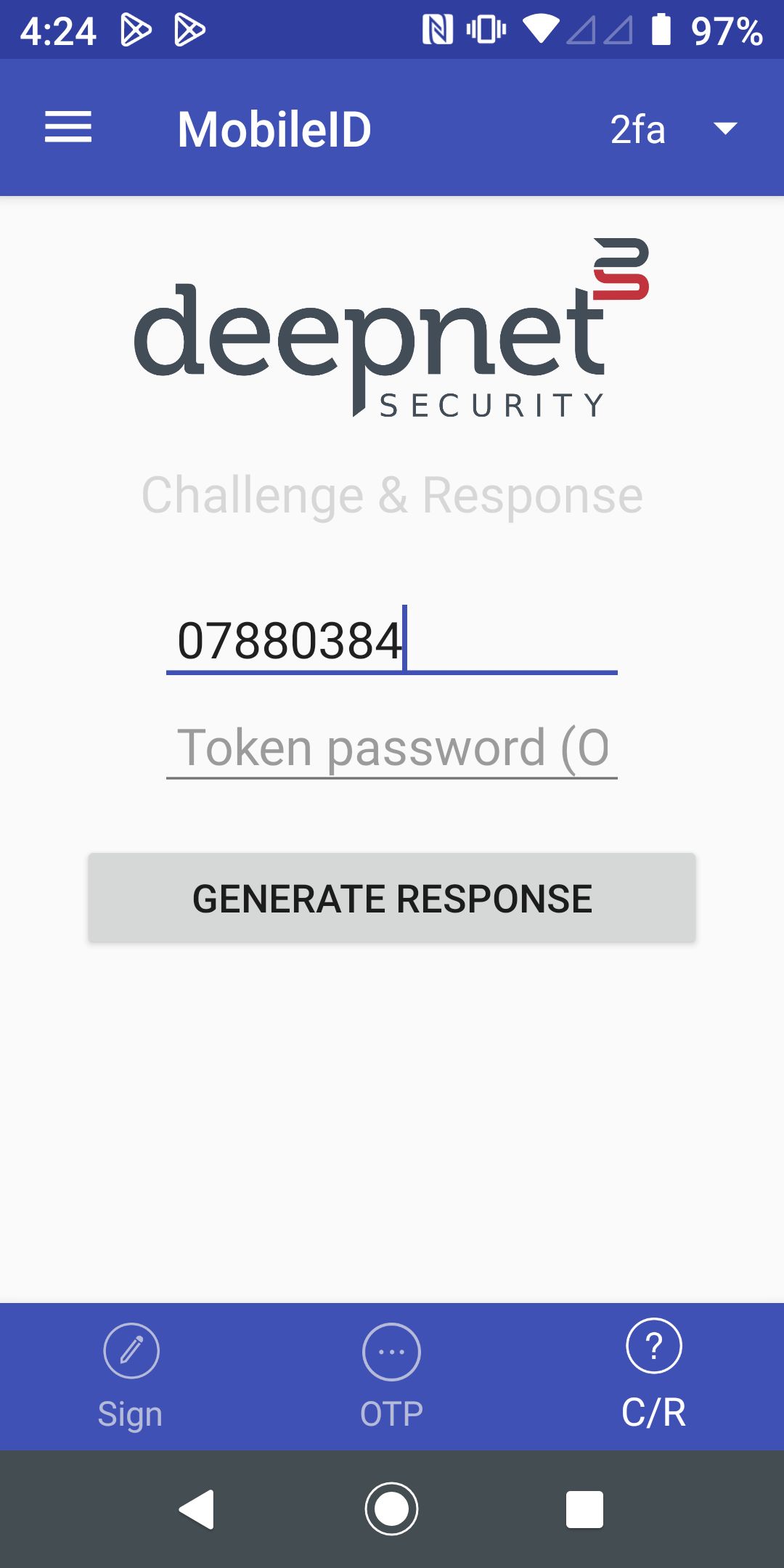This screenshot has width=784, height=1568.
Task: Expand the 2fa token dropdown
Action: click(673, 129)
